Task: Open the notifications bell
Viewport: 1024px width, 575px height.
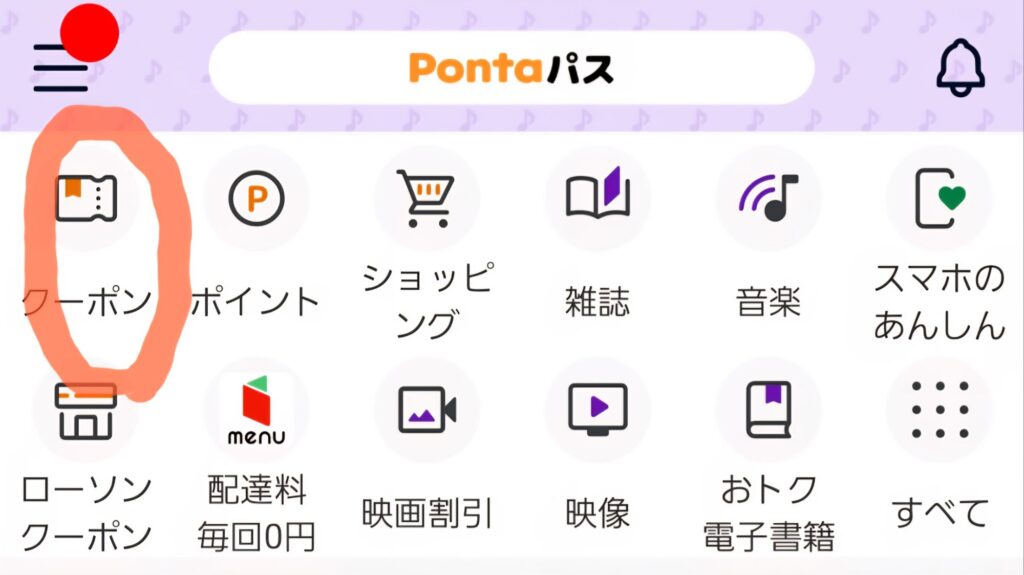Action: coord(960,68)
